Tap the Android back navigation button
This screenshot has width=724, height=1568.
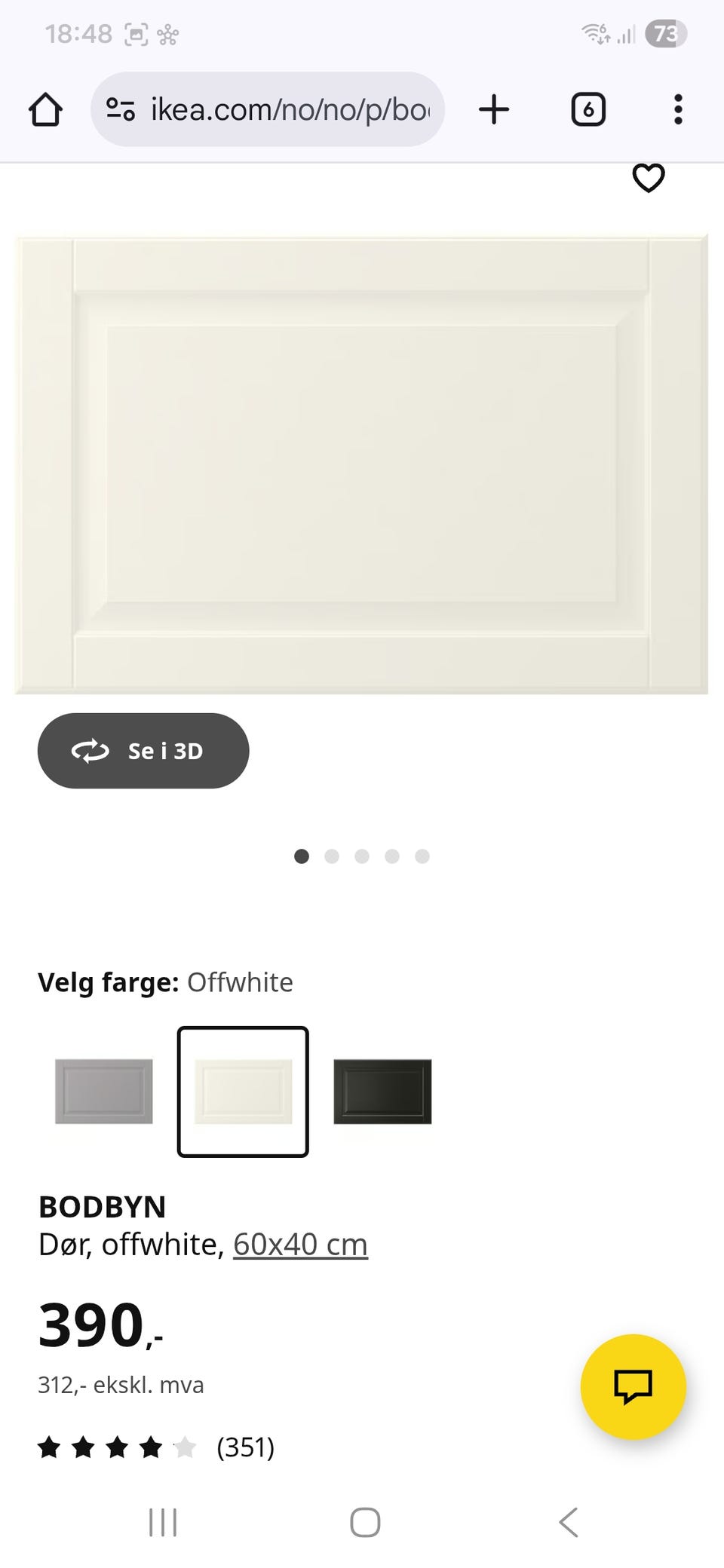click(567, 1522)
